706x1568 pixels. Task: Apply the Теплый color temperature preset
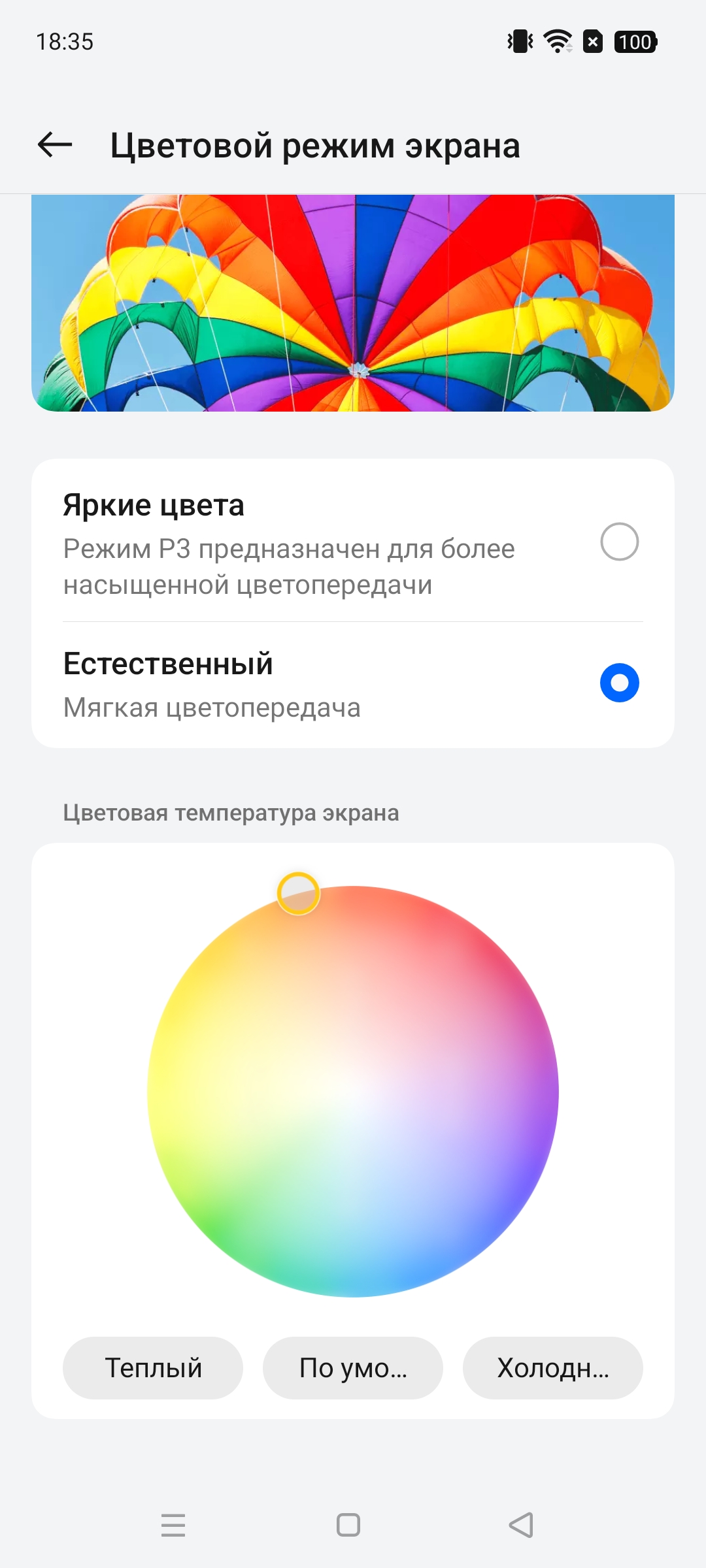(153, 1367)
